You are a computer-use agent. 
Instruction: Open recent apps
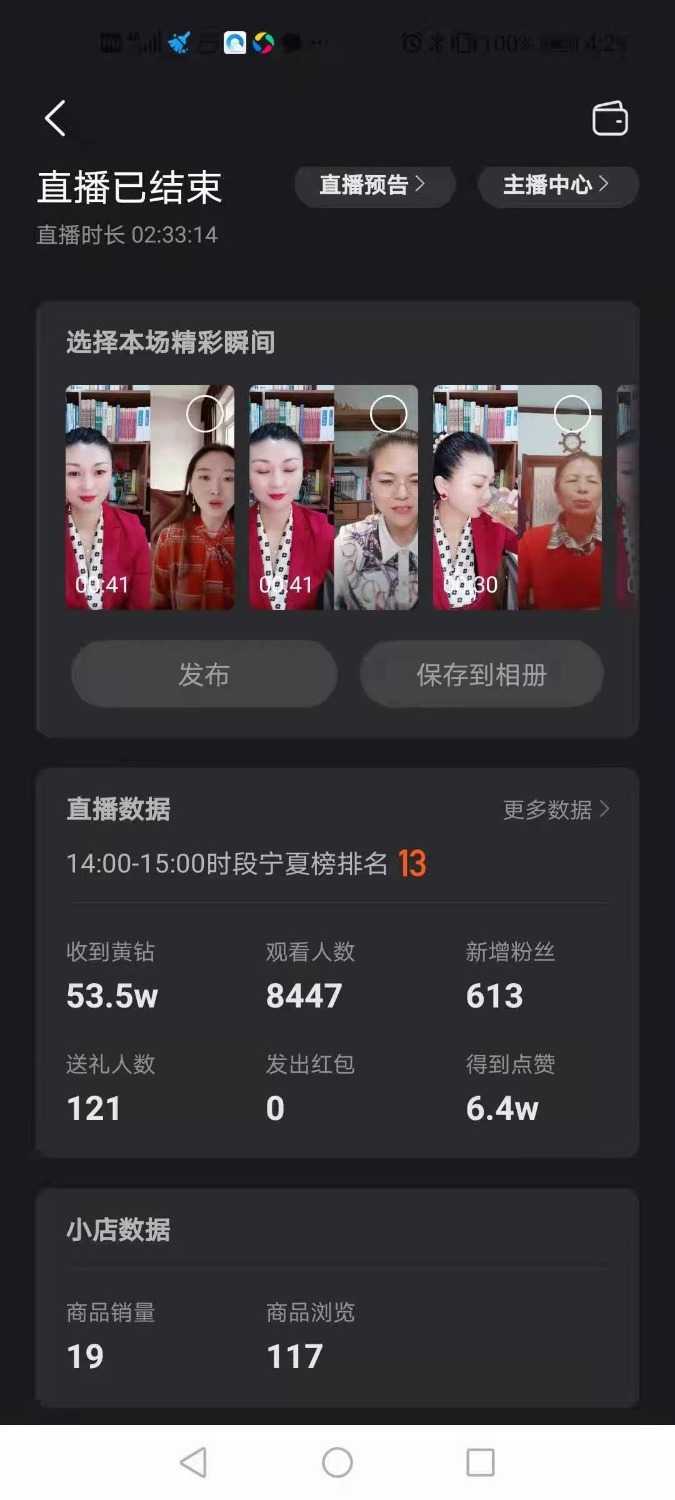[x=481, y=1463]
